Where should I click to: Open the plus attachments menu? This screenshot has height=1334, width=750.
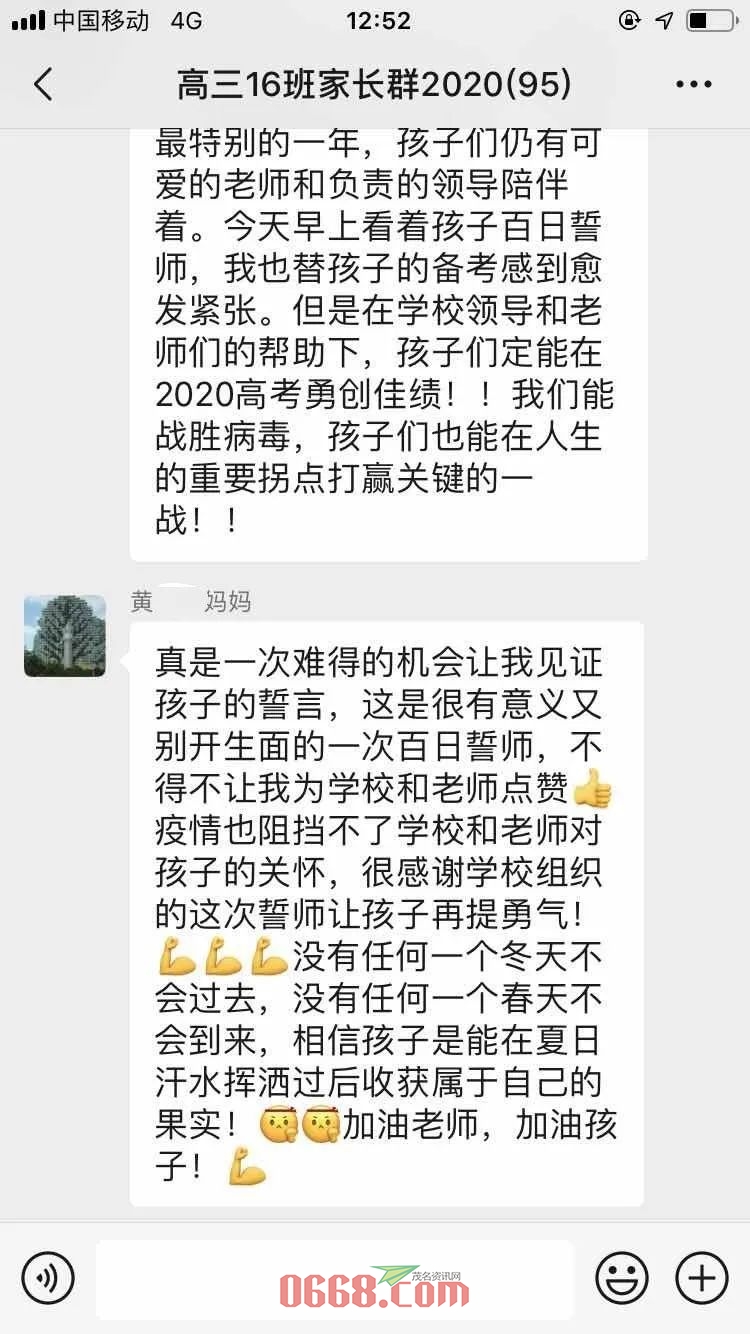tap(702, 1278)
